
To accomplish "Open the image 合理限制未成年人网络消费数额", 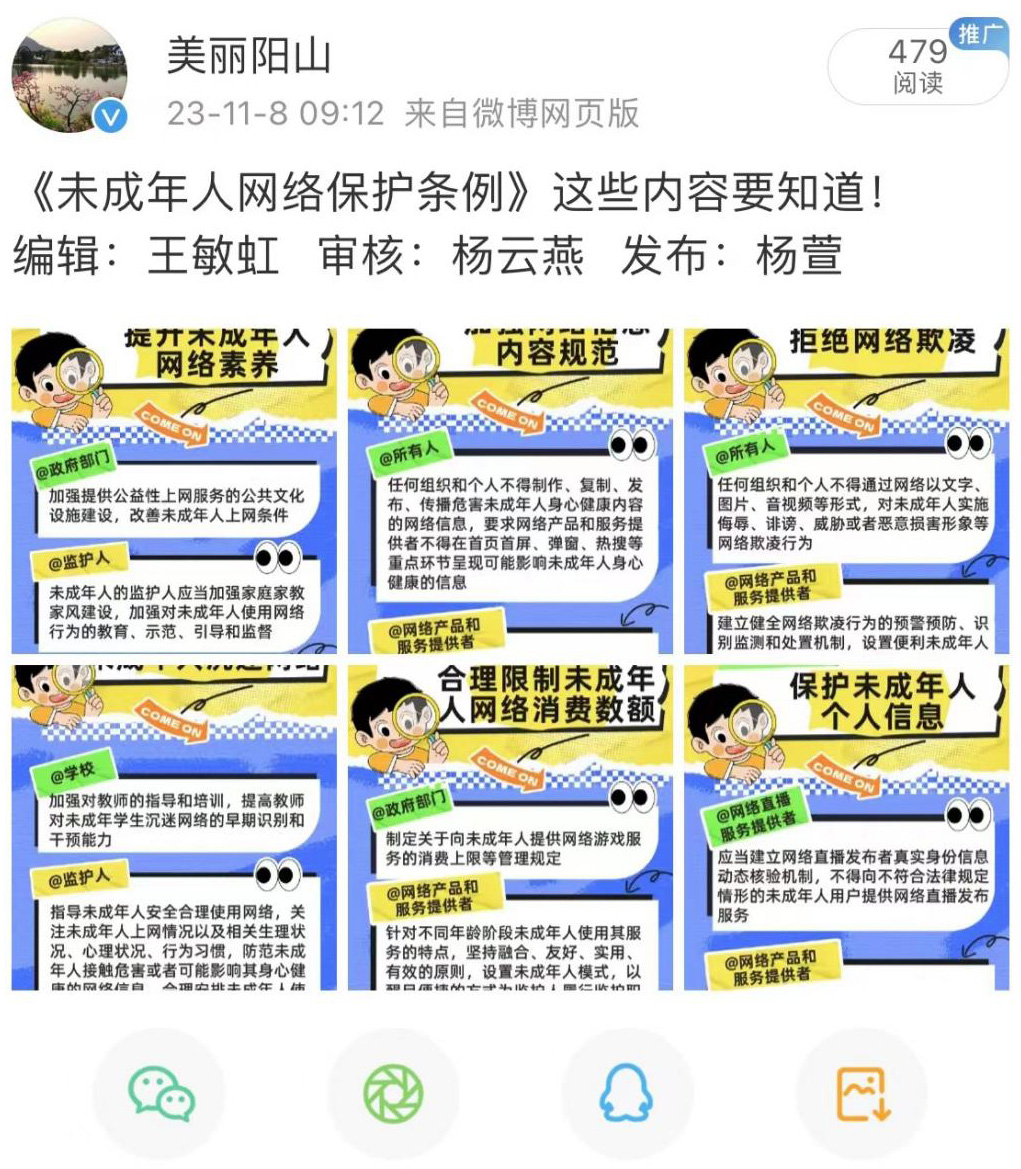I will pyautogui.click(x=510, y=827).
